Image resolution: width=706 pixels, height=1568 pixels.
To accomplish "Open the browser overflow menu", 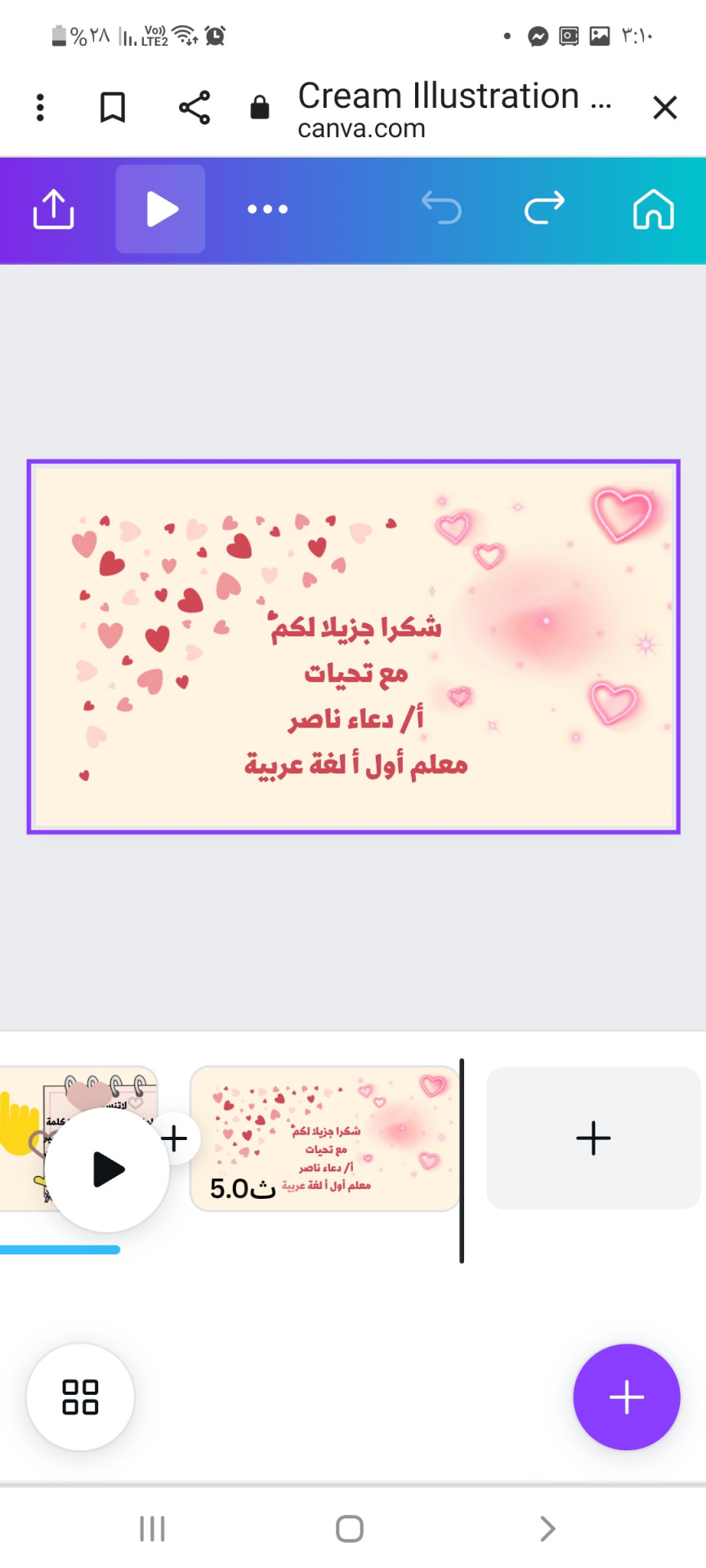I will point(40,107).
